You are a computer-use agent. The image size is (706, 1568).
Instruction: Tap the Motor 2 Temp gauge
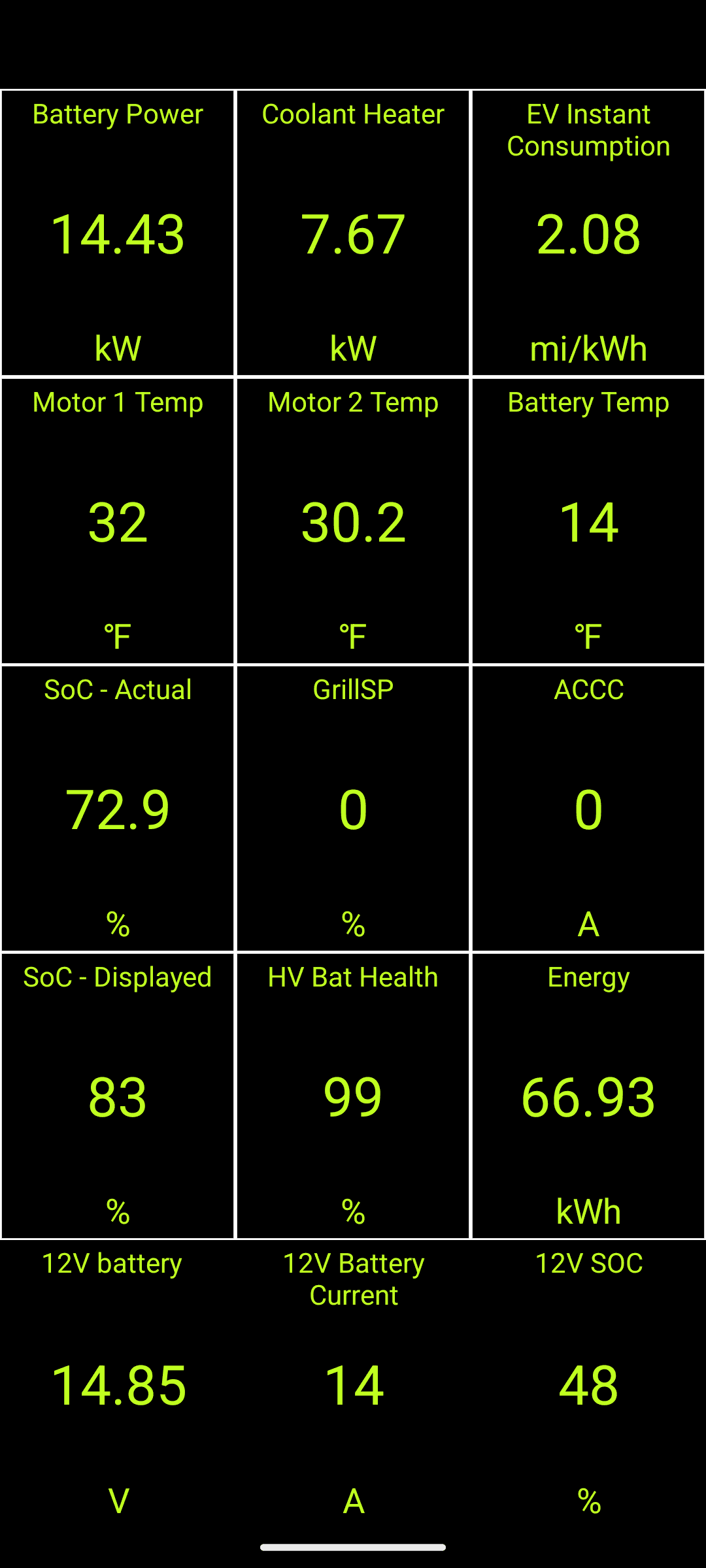[353, 521]
